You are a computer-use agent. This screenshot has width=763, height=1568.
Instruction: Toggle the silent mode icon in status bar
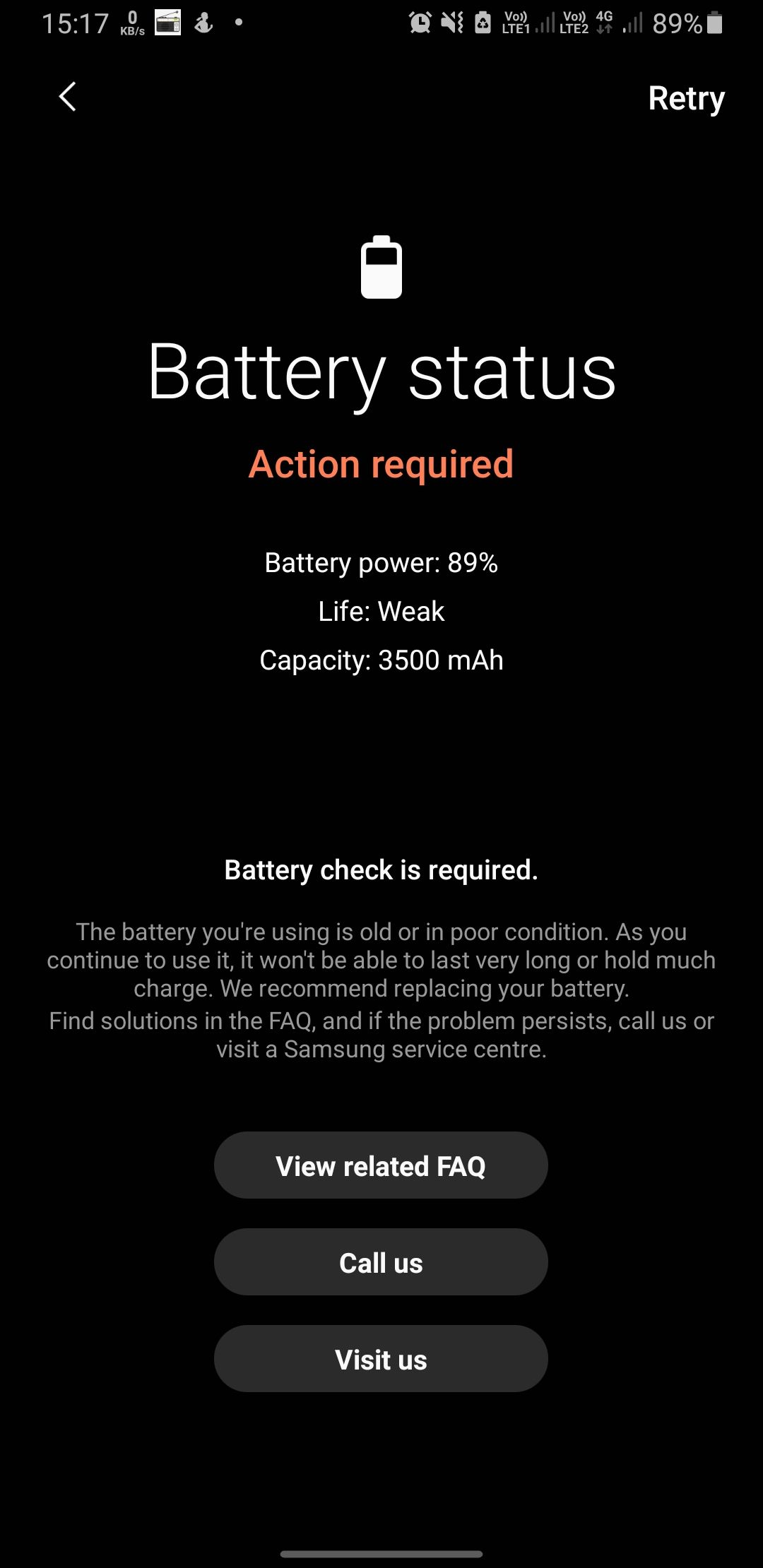452,23
